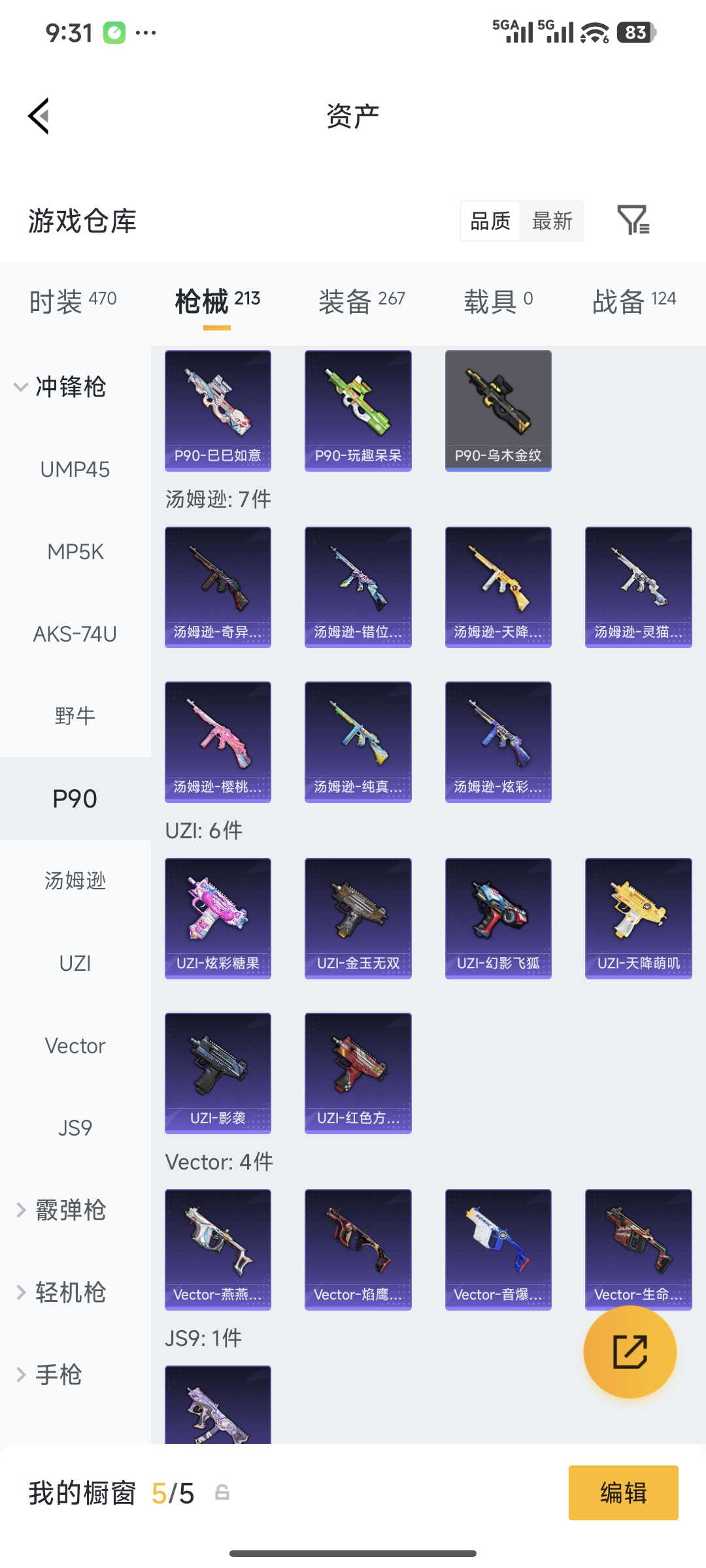Select 品质 sorting option
Screen dimensions: 706x1568
(x=489, y=221)
